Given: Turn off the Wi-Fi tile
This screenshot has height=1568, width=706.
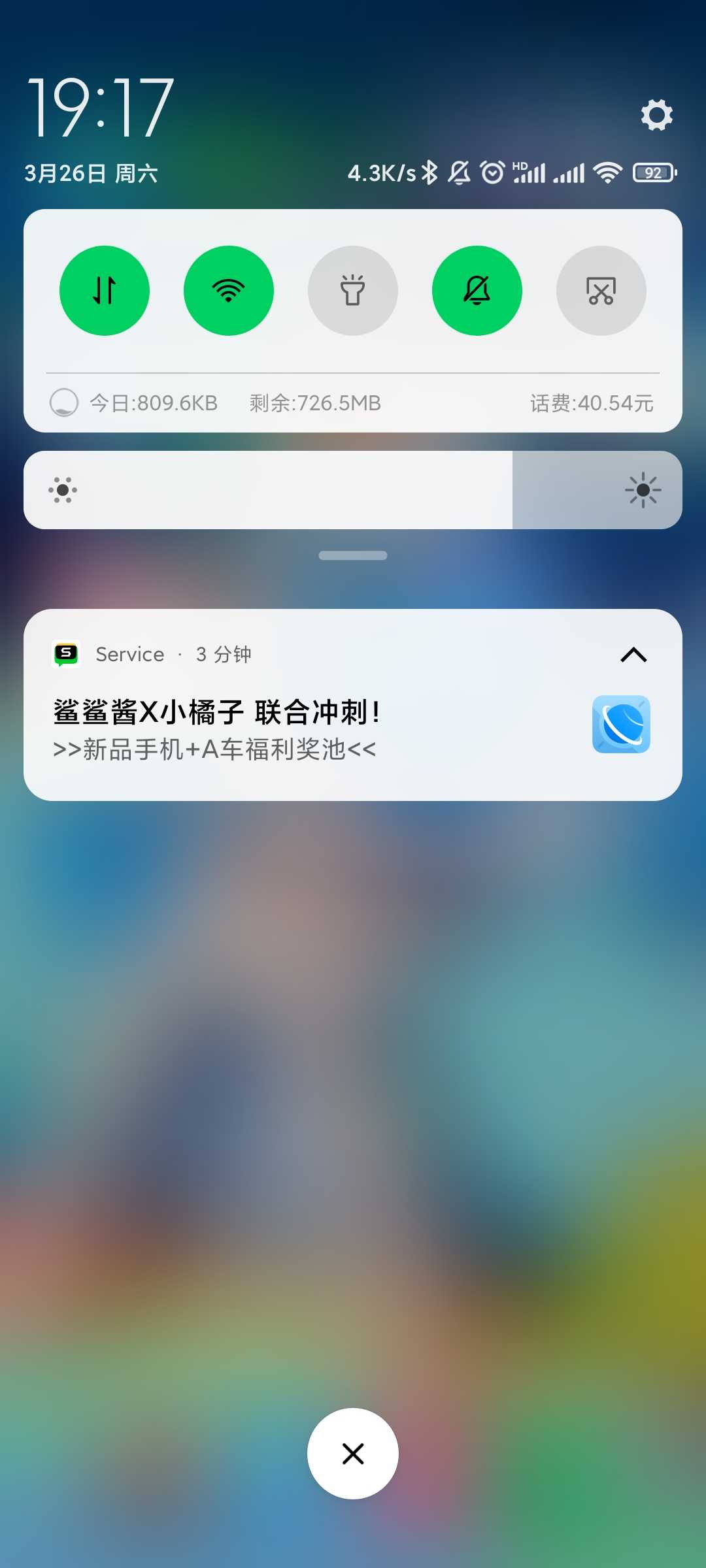Looking at the screenshot, I should pos(229,291).
